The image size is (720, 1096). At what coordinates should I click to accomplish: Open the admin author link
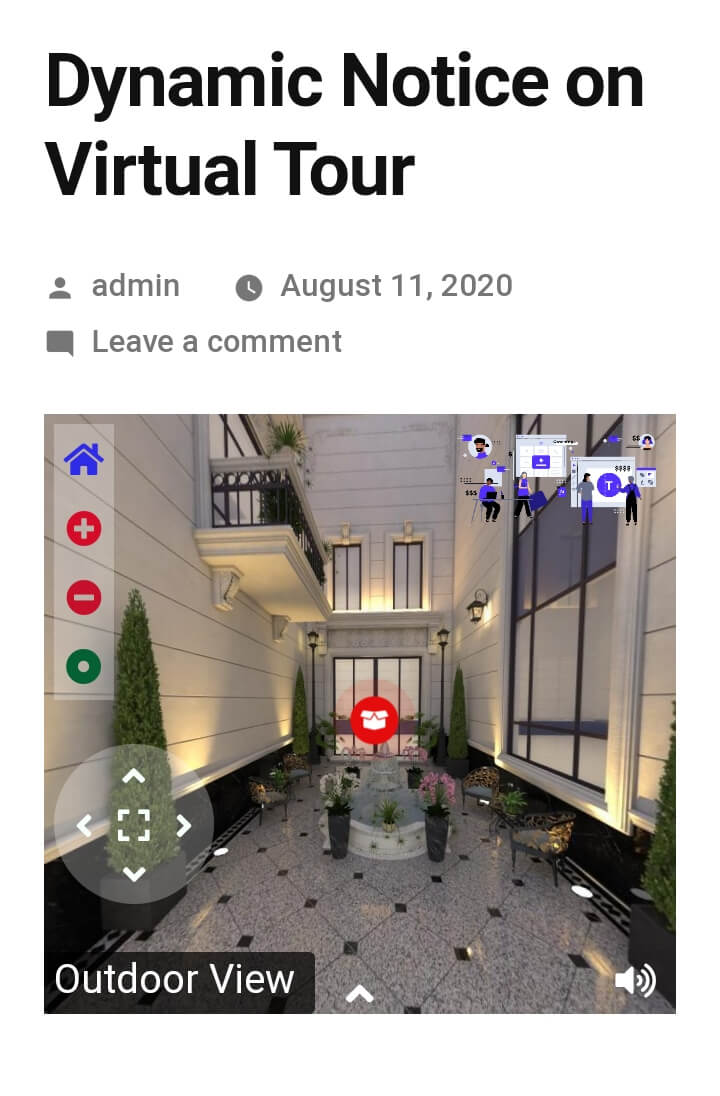135,286
